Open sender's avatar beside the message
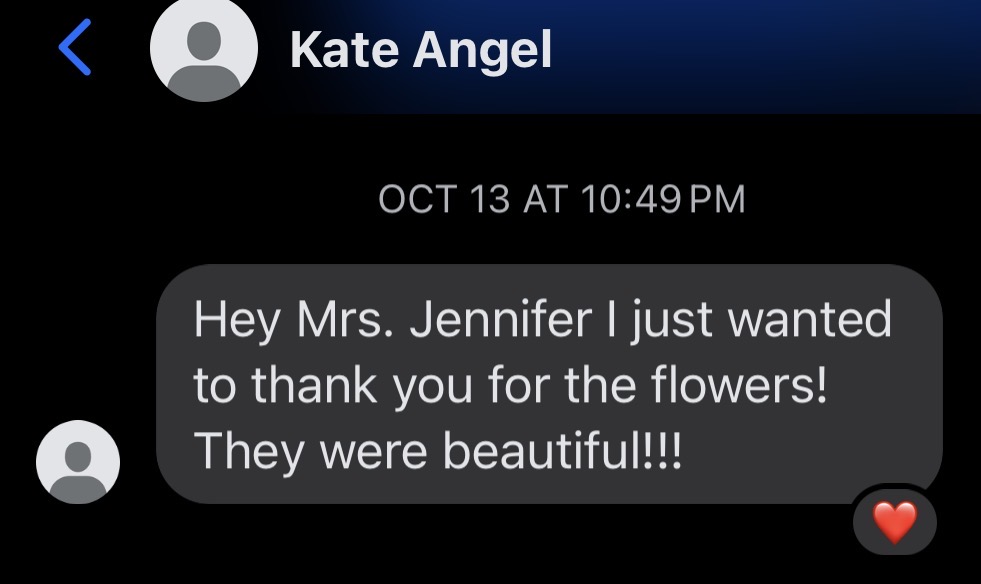The image size is (981, 584). coord(78,461)
